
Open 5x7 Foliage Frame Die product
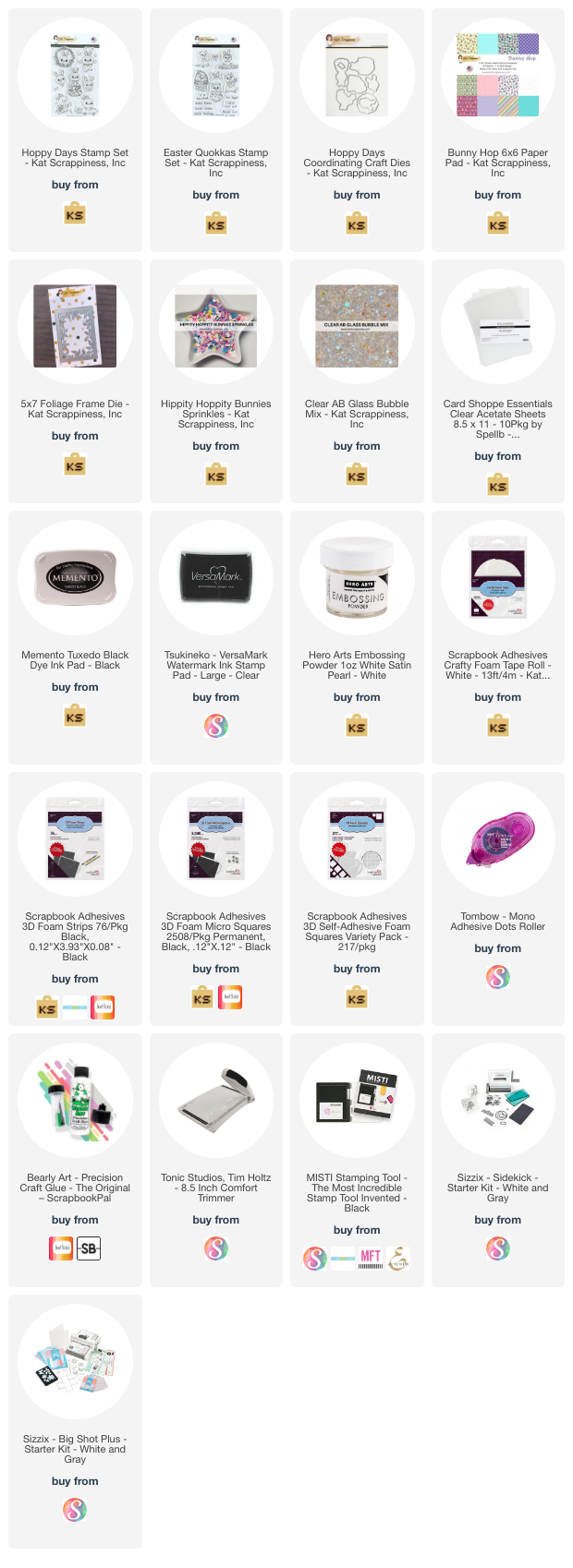click(75, 327)
